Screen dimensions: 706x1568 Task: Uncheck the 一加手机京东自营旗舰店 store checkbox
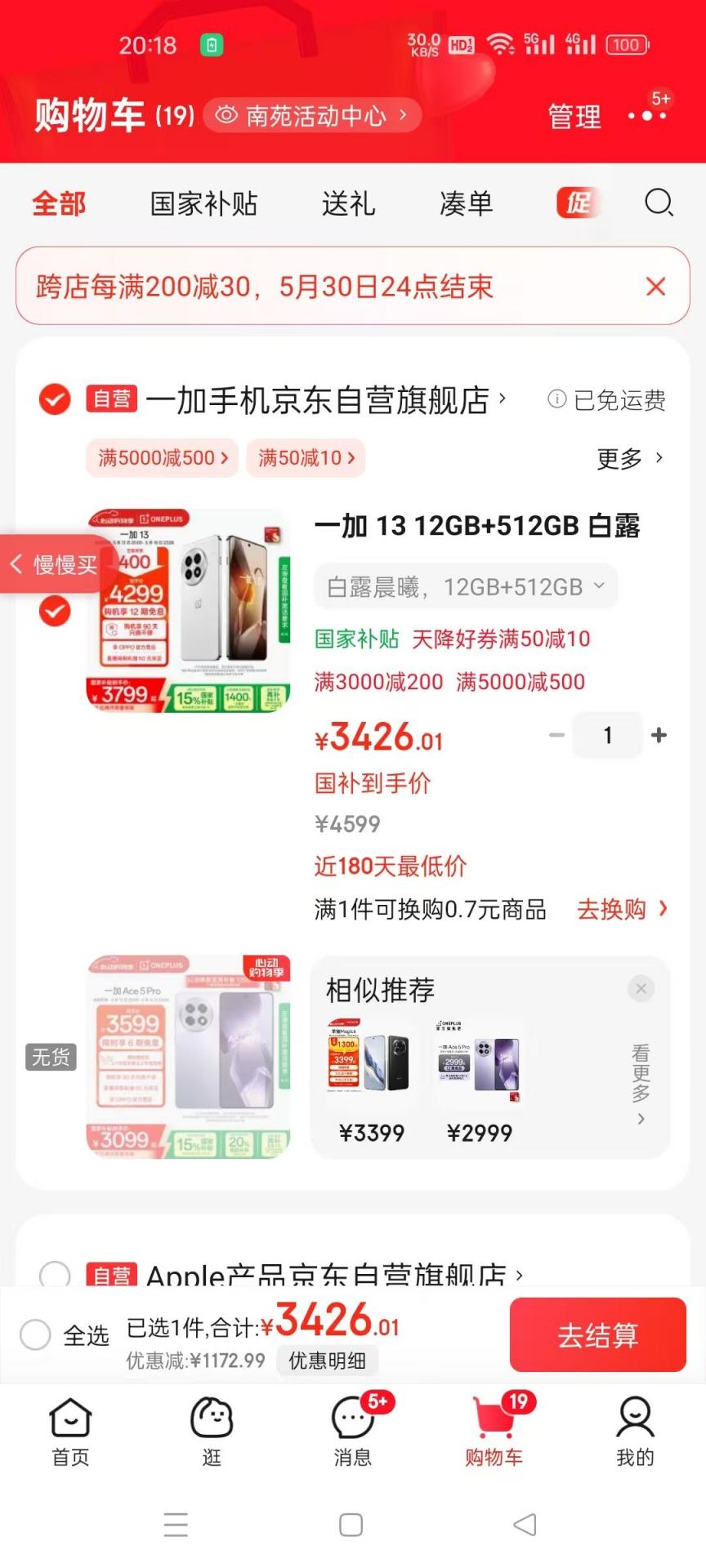pos(55,399)
